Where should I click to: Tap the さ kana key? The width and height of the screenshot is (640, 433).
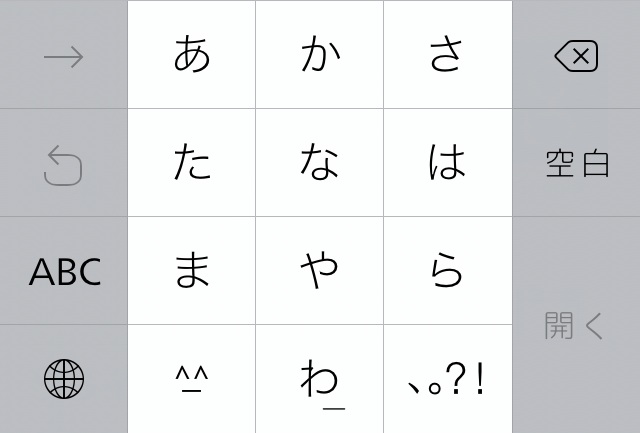pyautogui.click(x=448, y=55)
